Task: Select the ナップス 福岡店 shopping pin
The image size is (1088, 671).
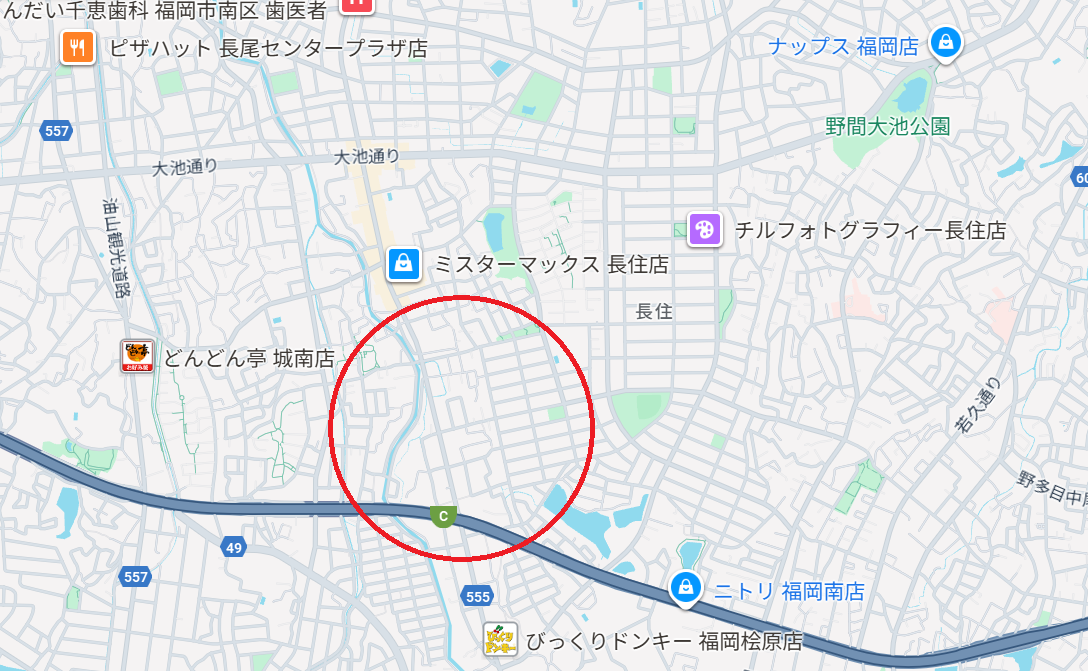Action: [945, 43]
